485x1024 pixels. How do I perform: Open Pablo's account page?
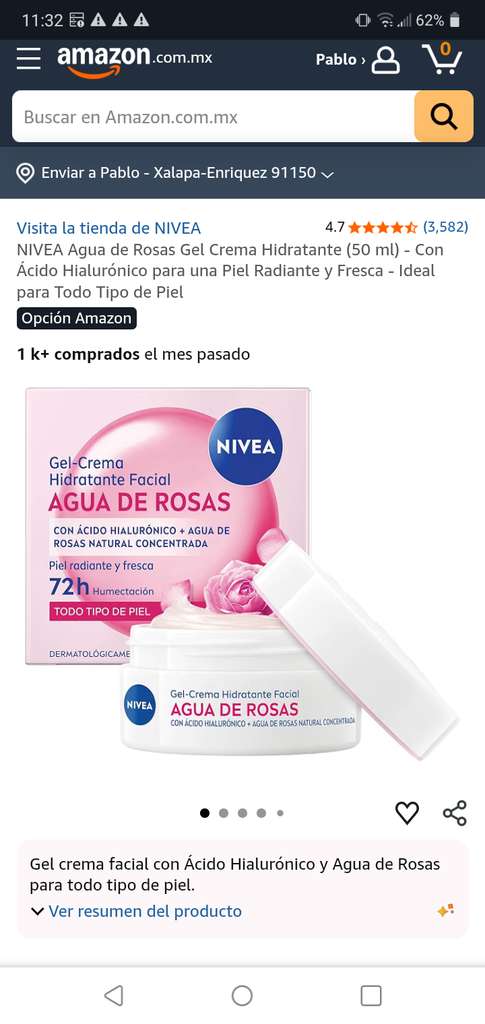tap(358, 59)
